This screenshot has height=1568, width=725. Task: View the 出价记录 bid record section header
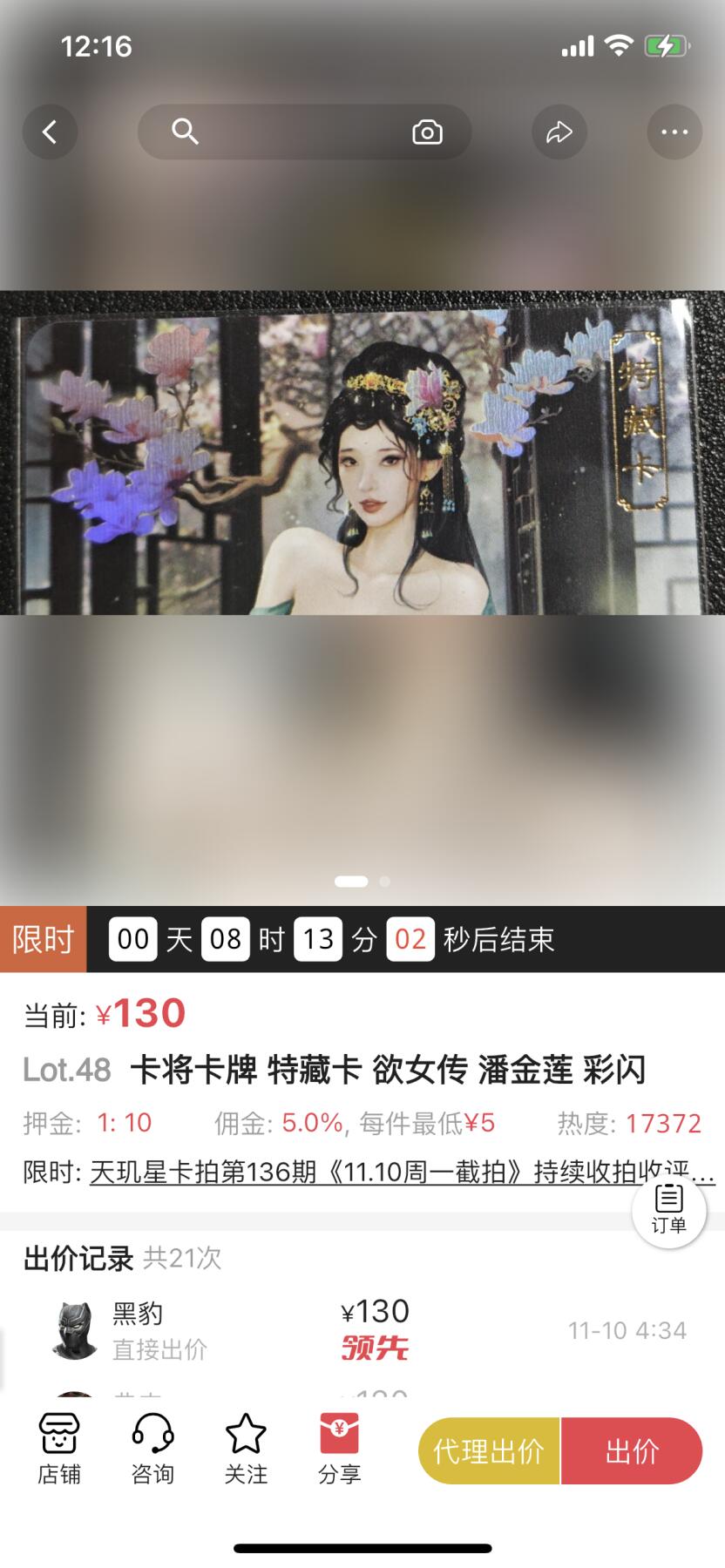coord(76,1257)
